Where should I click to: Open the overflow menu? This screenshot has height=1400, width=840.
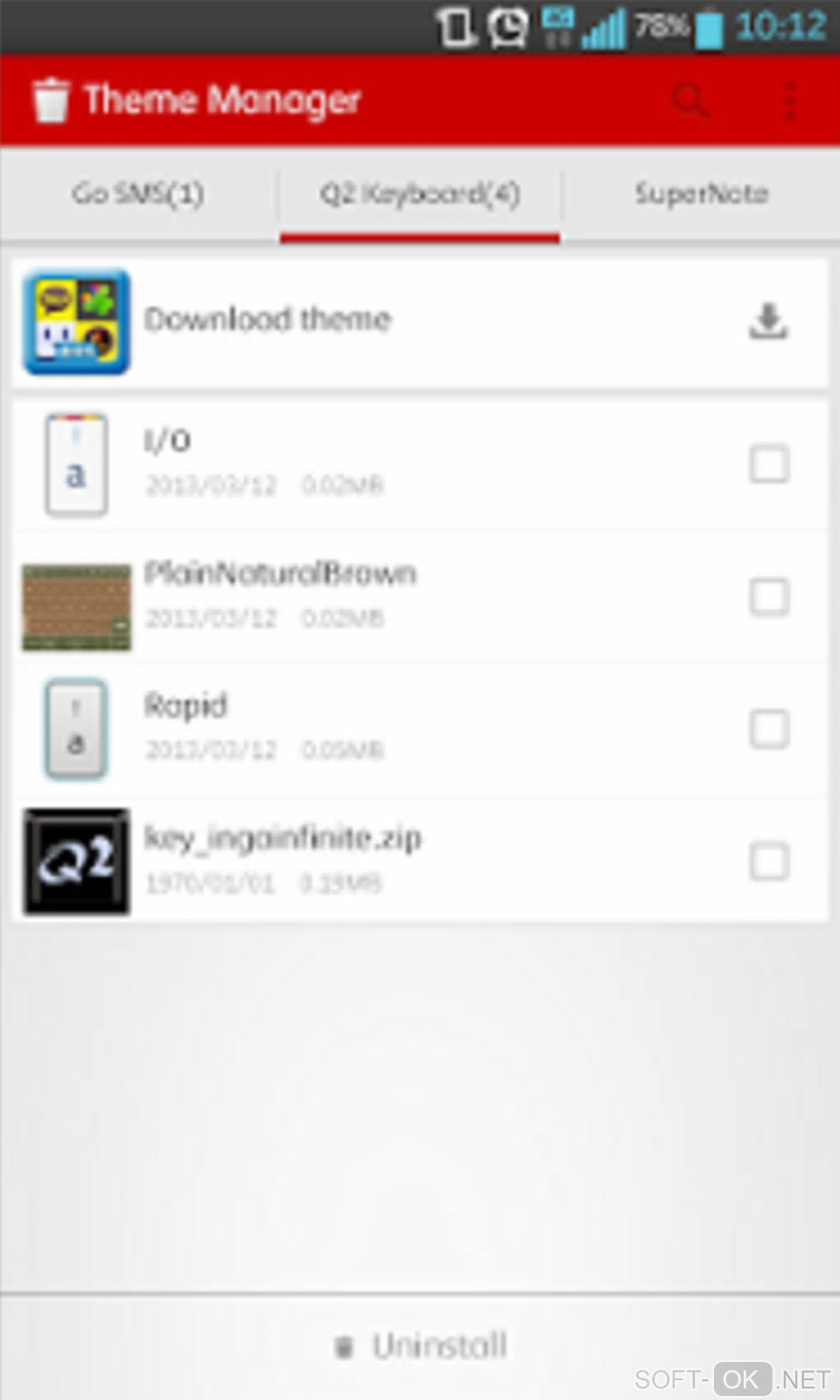point(790,100)
